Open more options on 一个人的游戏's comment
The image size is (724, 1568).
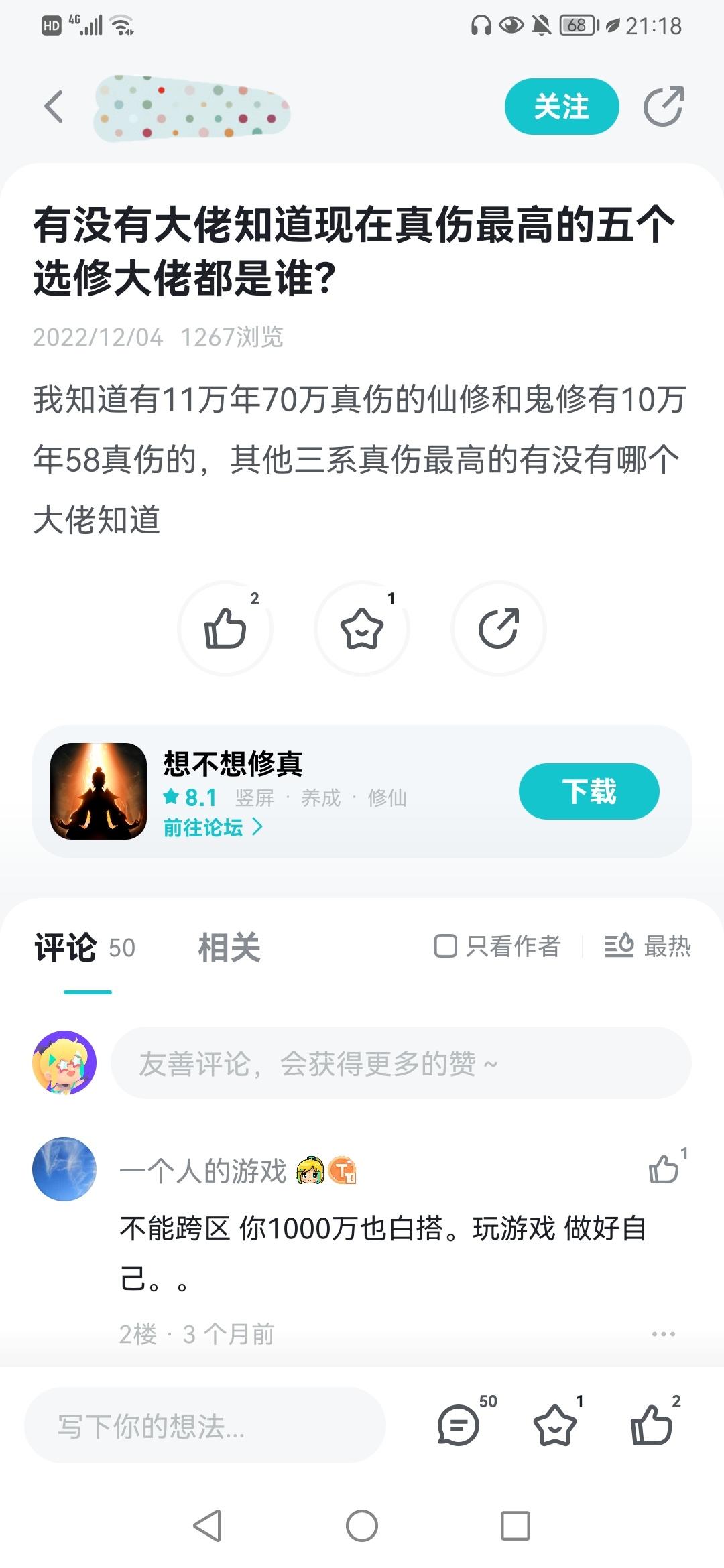pos(663,1334)
